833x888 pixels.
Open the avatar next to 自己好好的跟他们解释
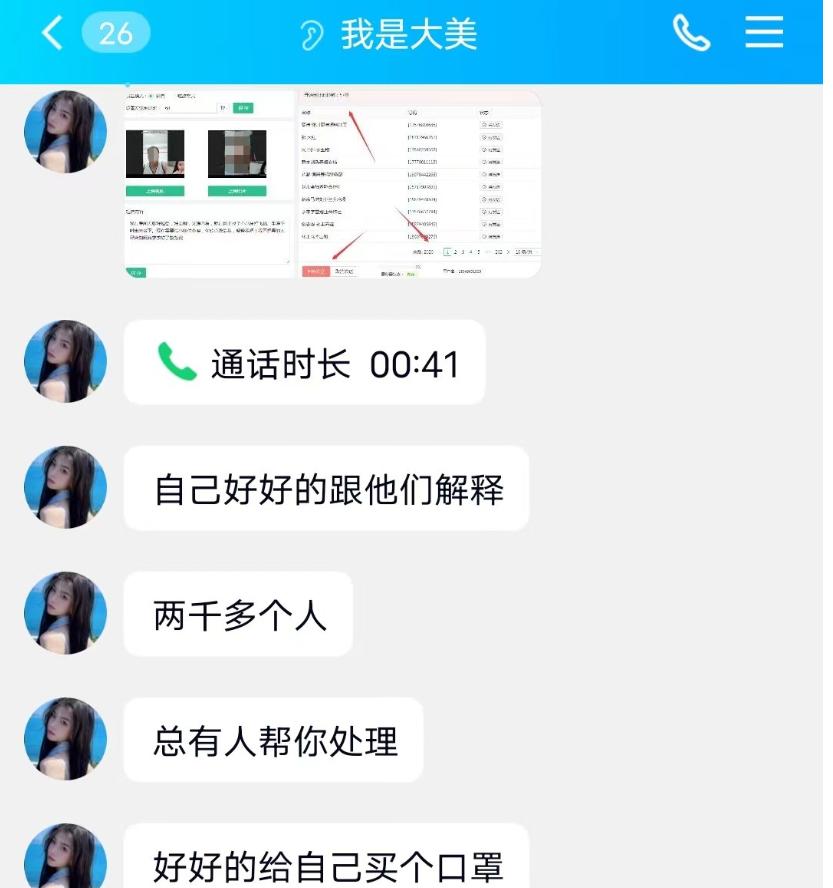pos(64,488)
